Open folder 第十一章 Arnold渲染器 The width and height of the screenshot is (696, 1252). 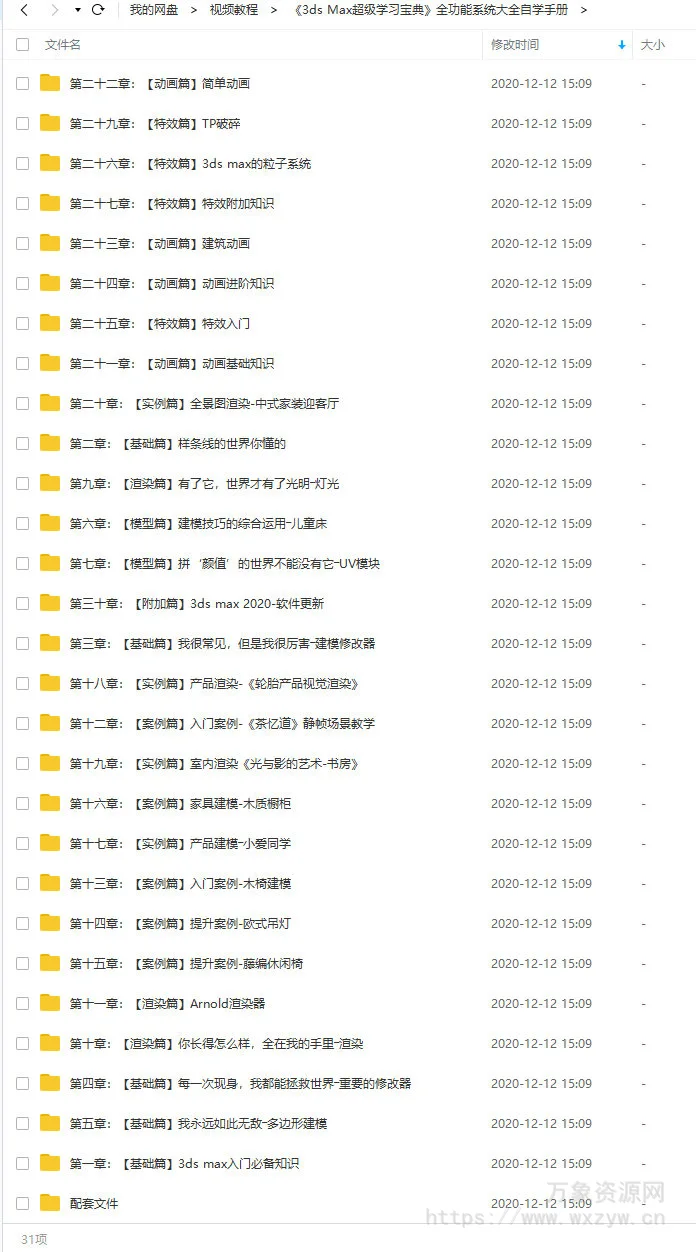(167, 1004)
